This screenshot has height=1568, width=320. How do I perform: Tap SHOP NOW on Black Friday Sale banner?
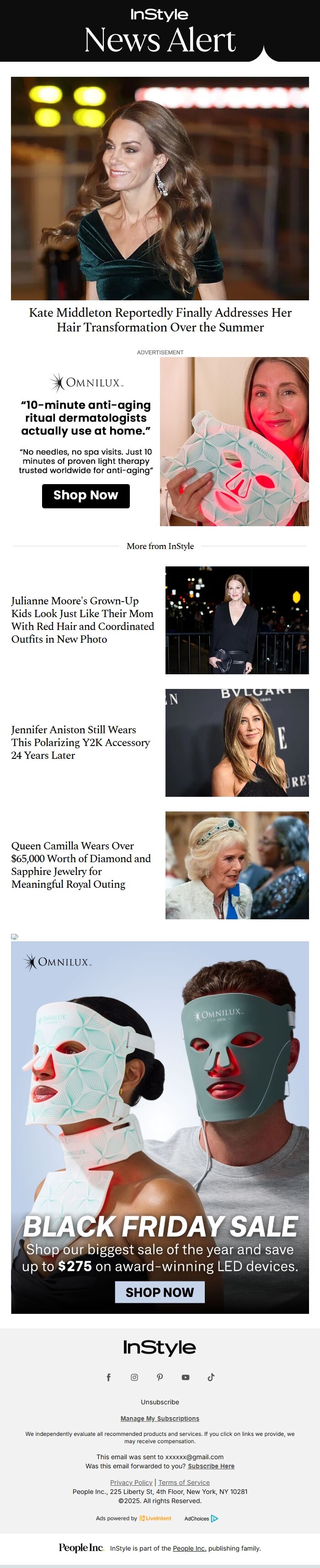click(160, 1291)
